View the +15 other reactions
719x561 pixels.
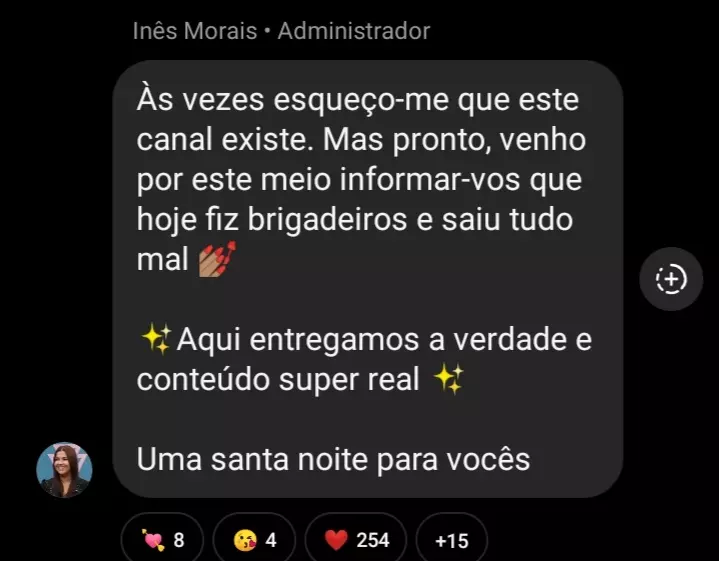click(x=451, y=540)
